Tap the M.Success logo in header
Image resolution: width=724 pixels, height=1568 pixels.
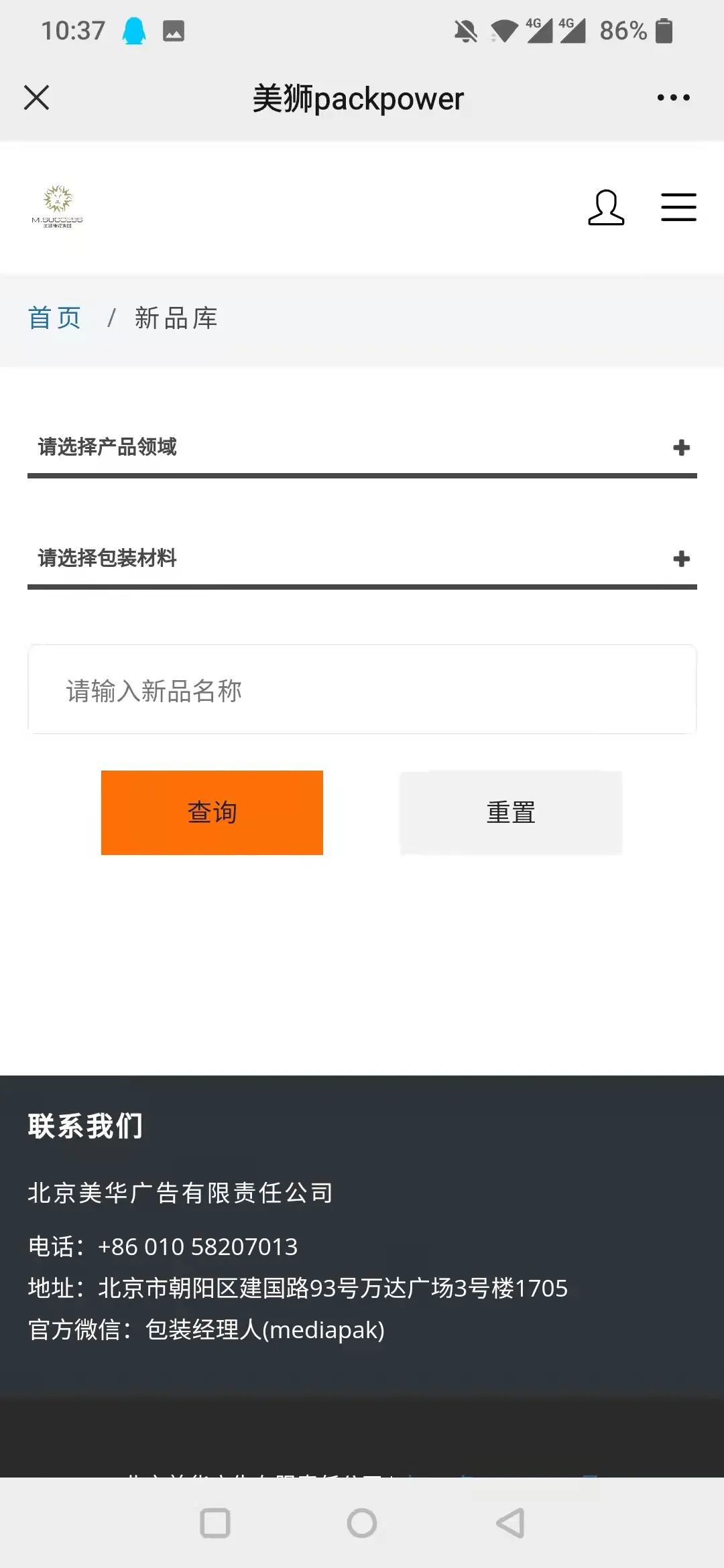point(58,206)
